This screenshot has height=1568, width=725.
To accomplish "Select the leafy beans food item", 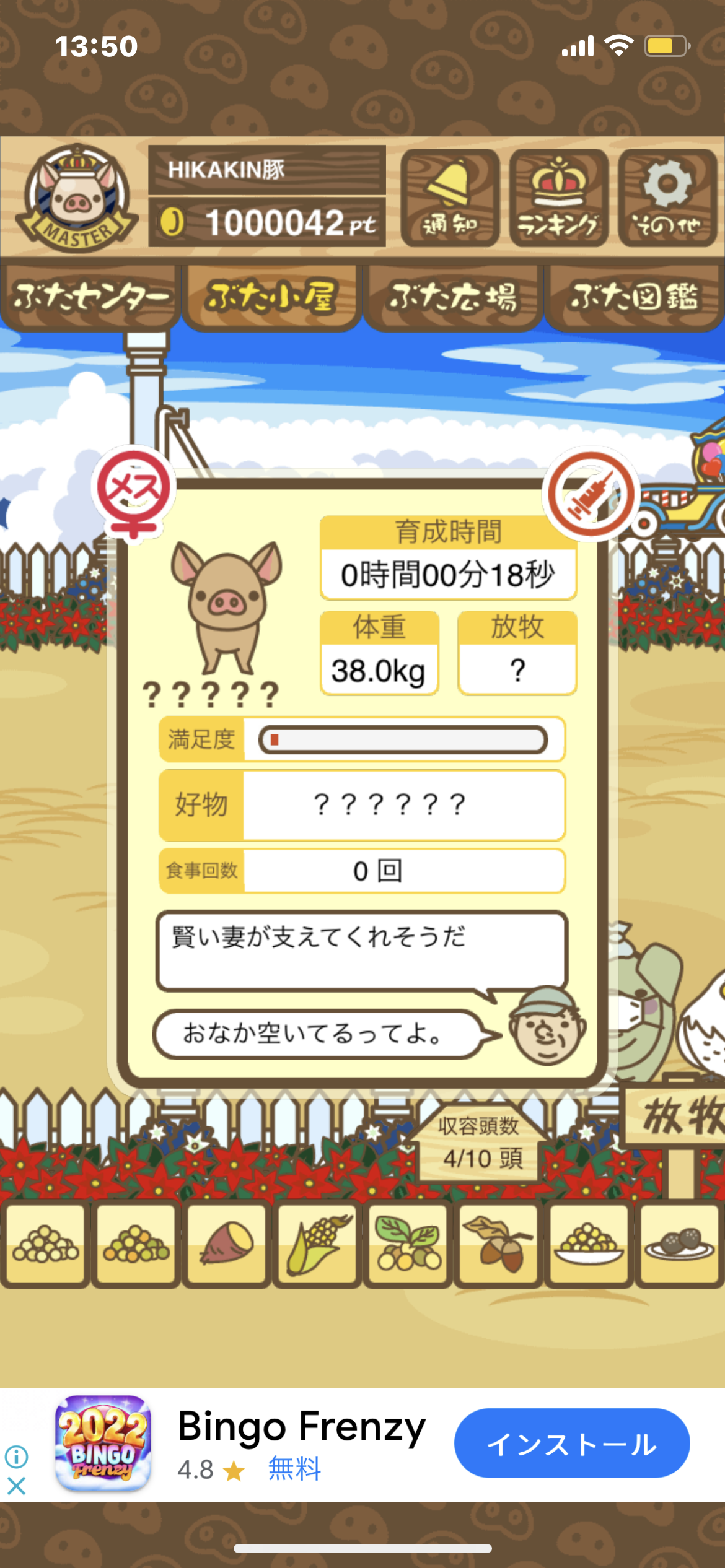I will 408,1244.
